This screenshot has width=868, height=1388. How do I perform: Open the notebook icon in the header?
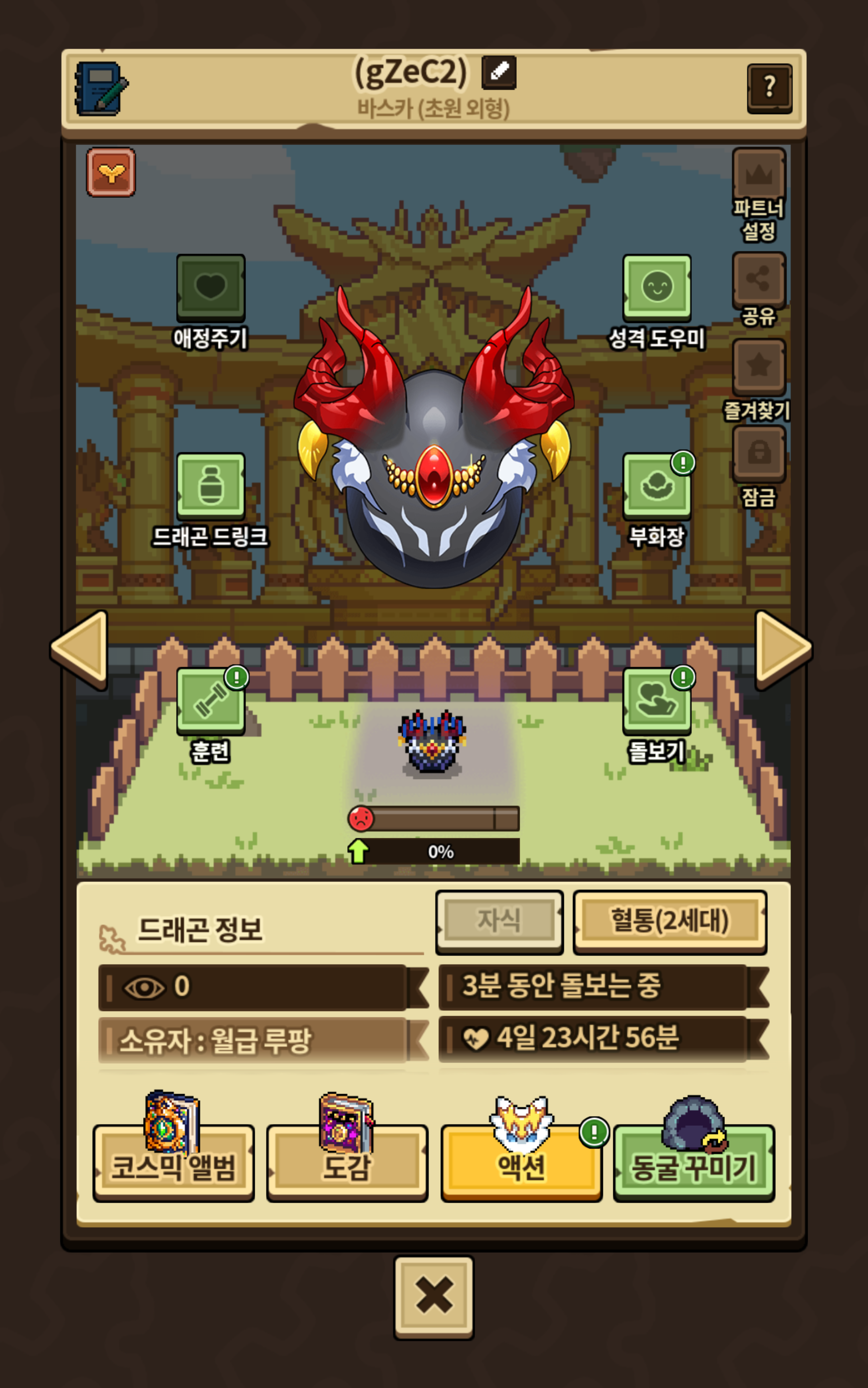coord(101,89)
